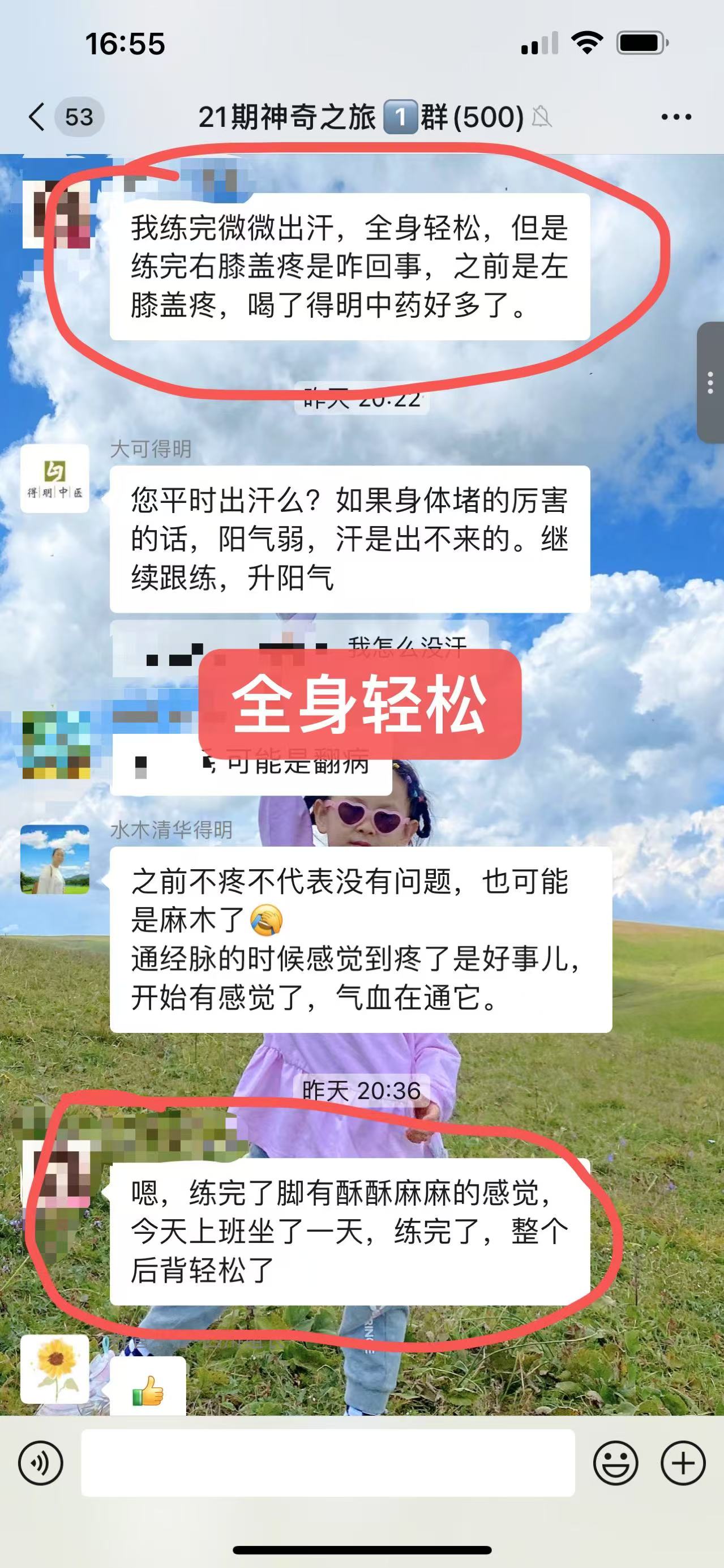Open the emoji sticker panel
This screenshot has width=724, height=1568.
615,1463
